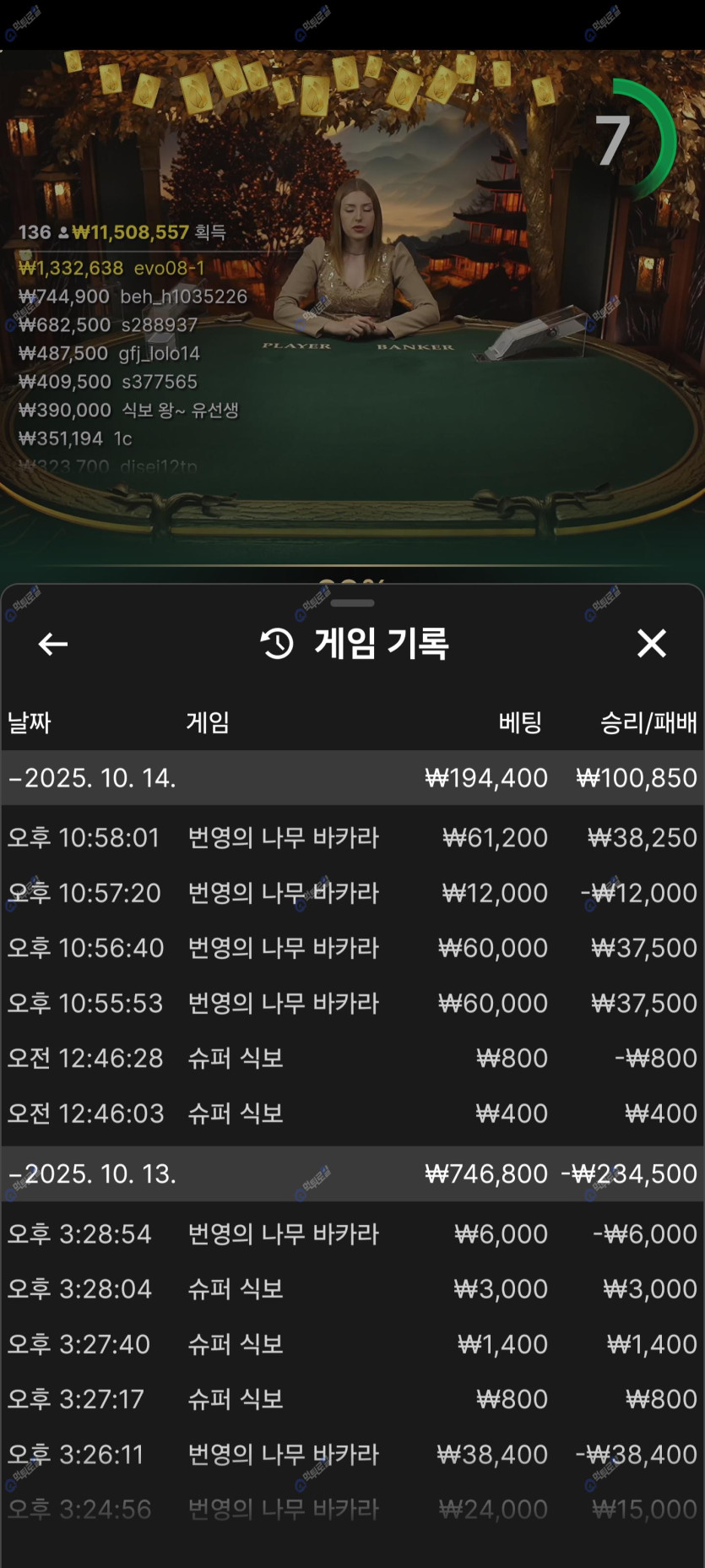This screenshot has width=705, height=1568.
Task: Open the 오전 12:46:03 슈퍼 식보 record
Action: 352,1113
